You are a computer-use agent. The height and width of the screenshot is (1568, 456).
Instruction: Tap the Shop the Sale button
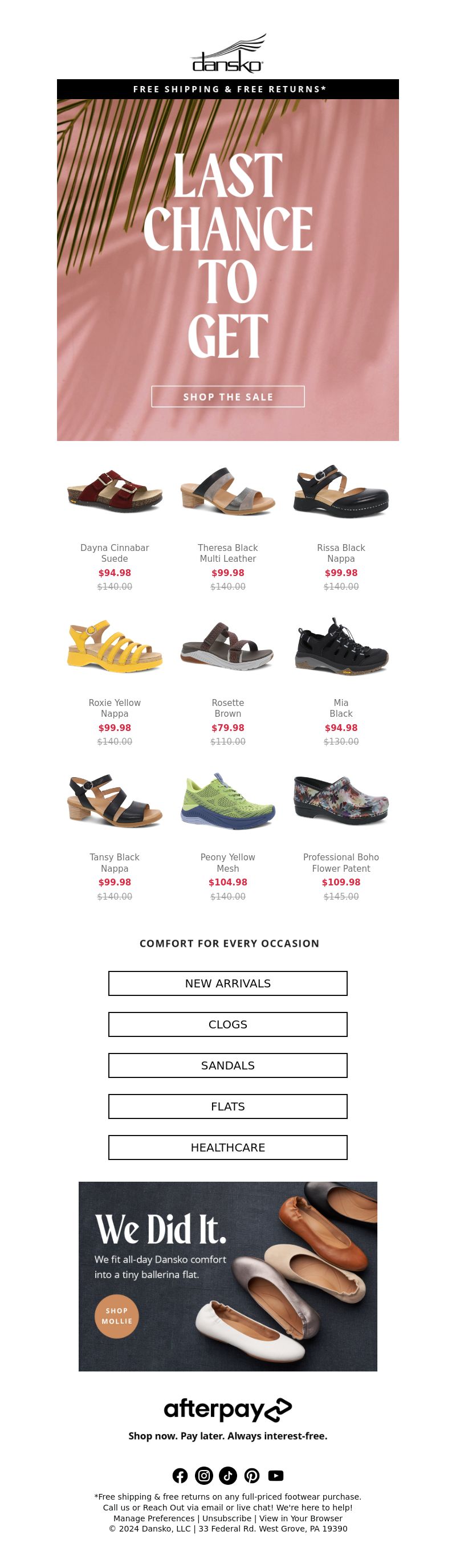(227, 396)
